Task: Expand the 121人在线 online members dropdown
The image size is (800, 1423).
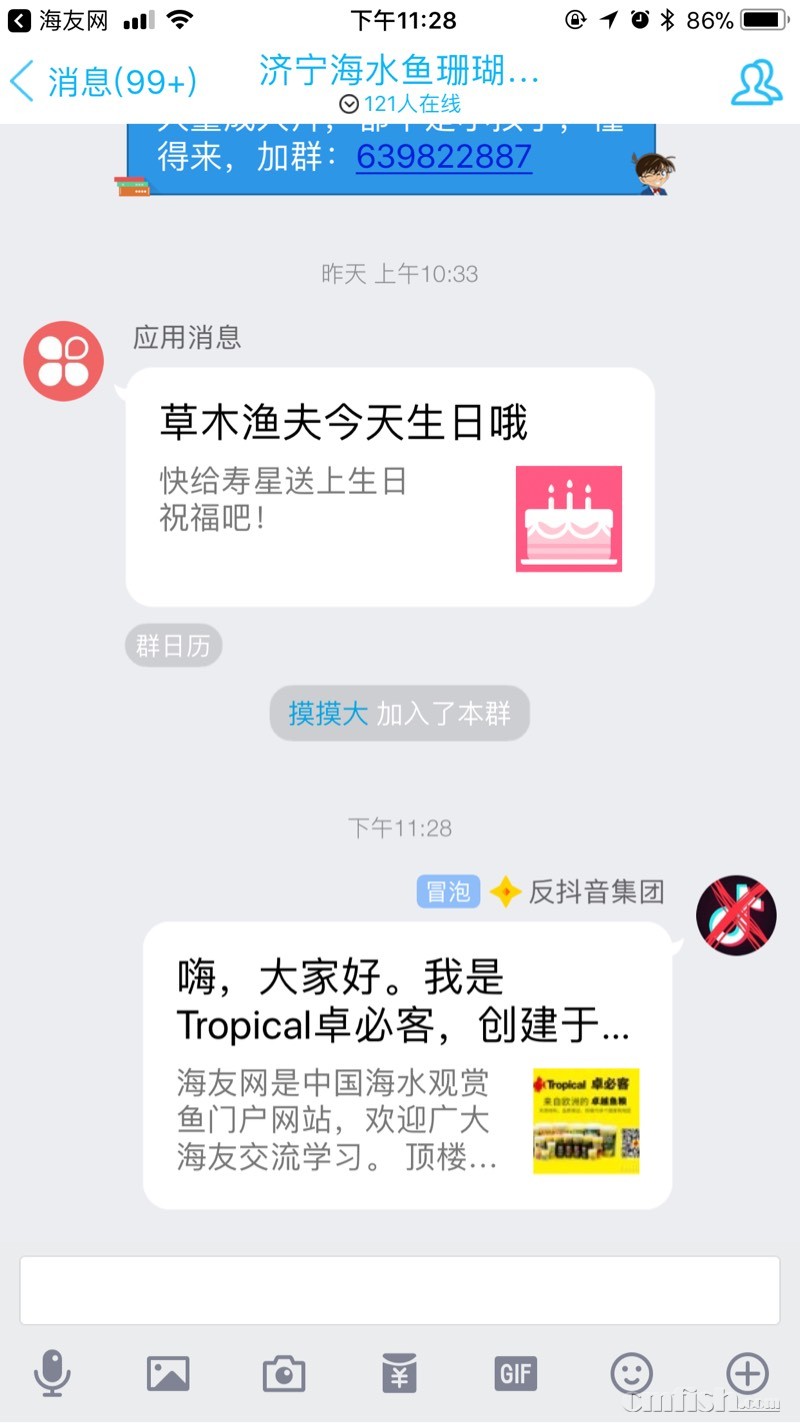Action: tap(399, 104)
